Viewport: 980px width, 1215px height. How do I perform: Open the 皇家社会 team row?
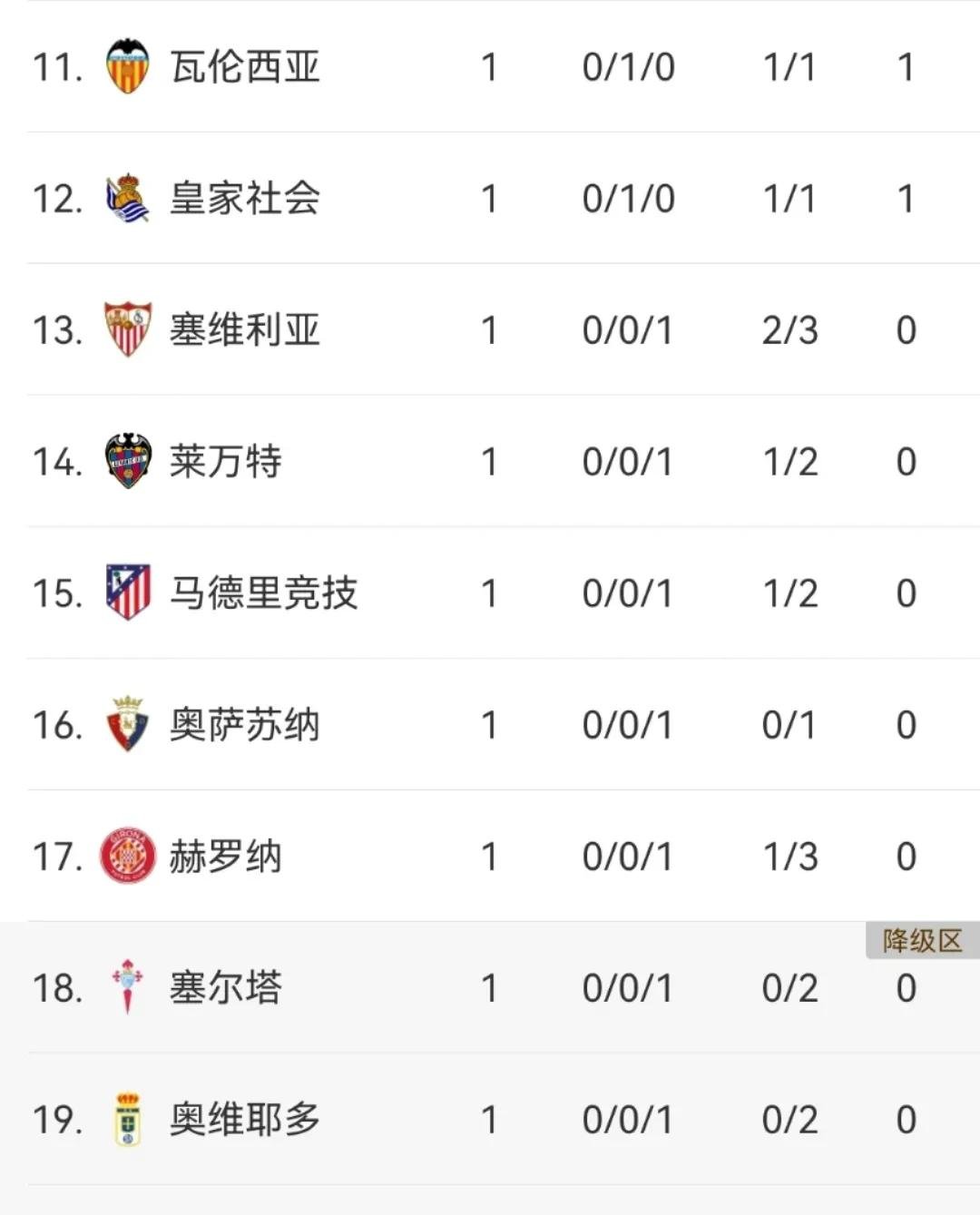pyautogui.click(x=245, y=199)
